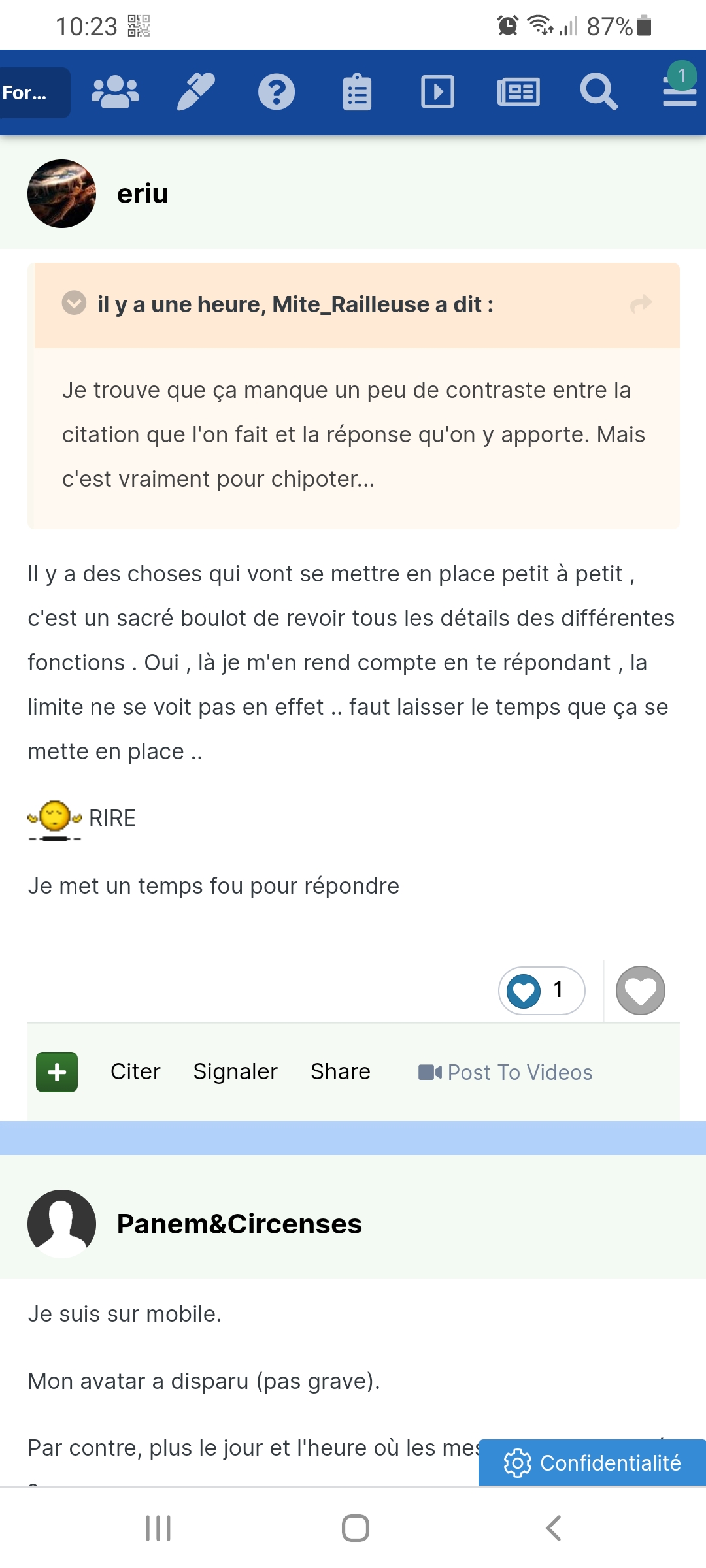The image size is (706, 1568).
Task: Tap Post To Videos
Action: click(505, 1073)
